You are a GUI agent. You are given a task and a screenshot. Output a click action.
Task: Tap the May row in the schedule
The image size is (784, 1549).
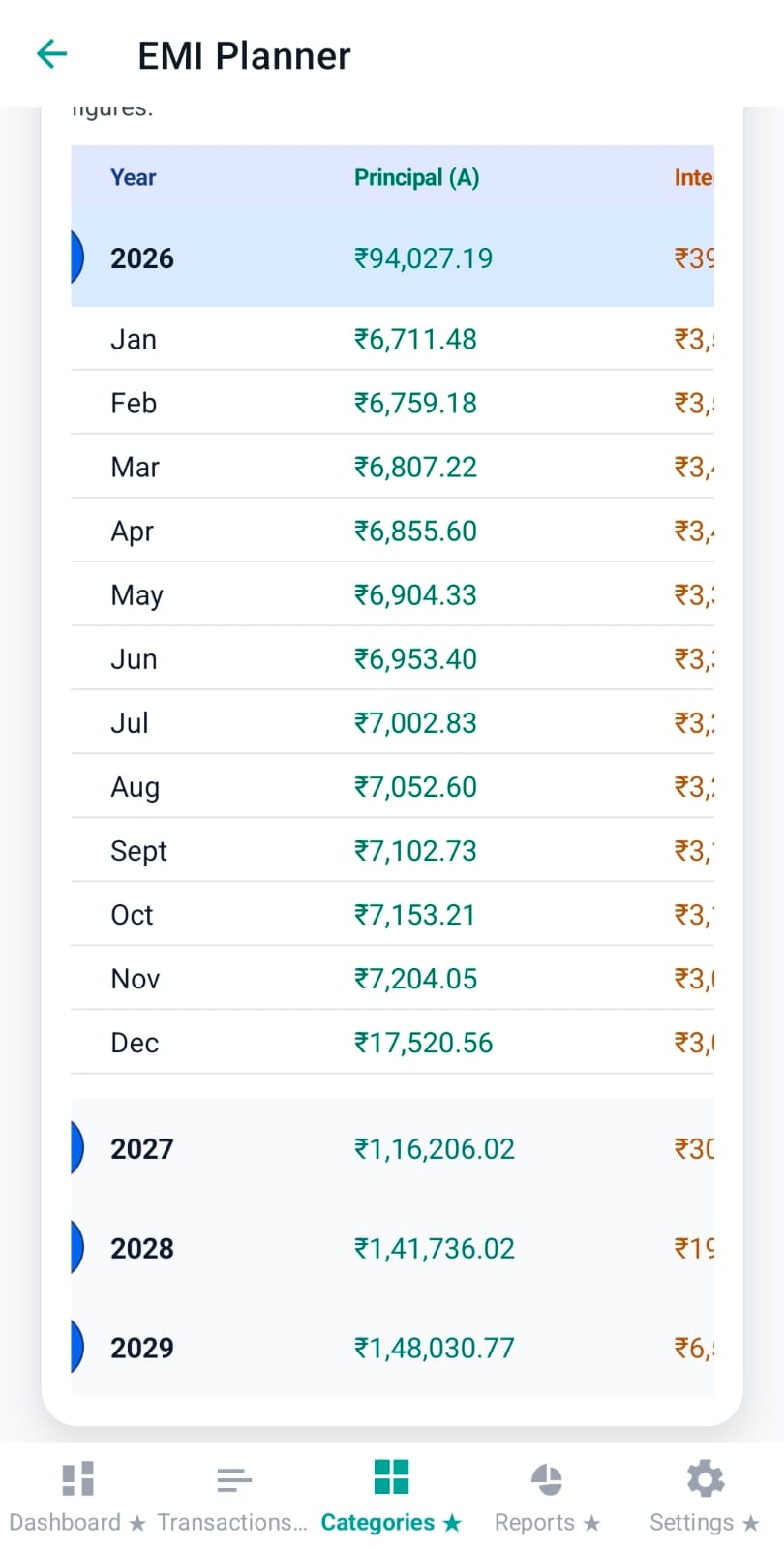point(136,594)
